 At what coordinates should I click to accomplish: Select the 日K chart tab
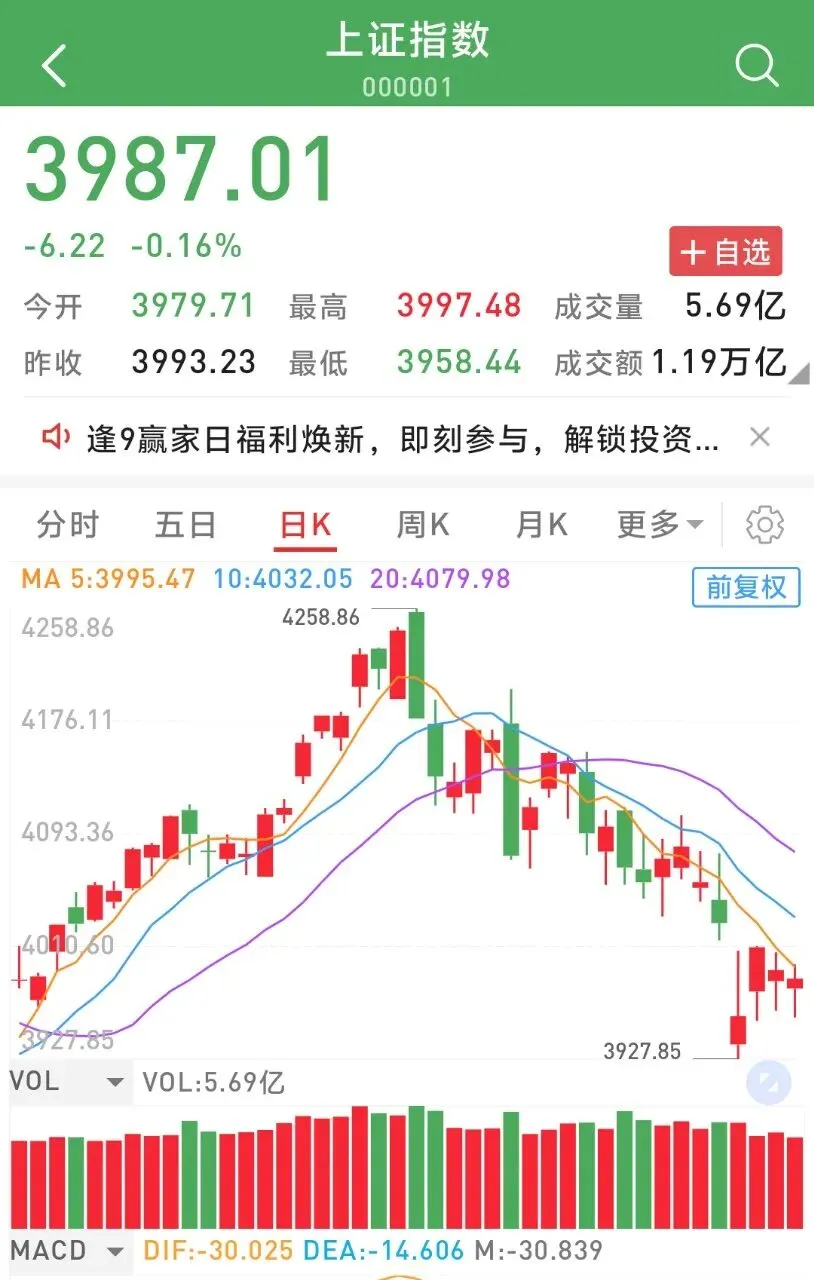coord(306,525)
